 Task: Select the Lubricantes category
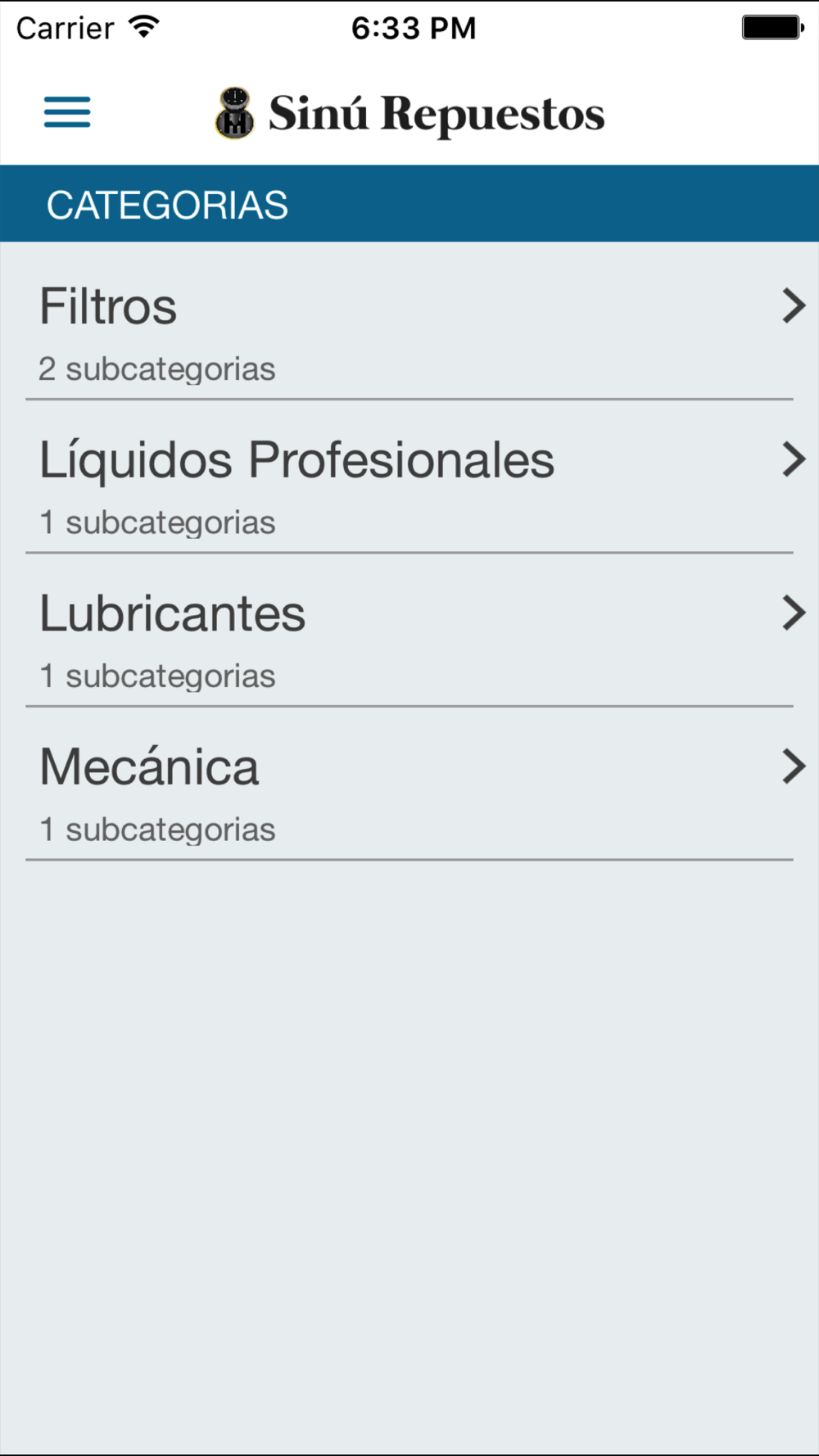pos(409,631)
